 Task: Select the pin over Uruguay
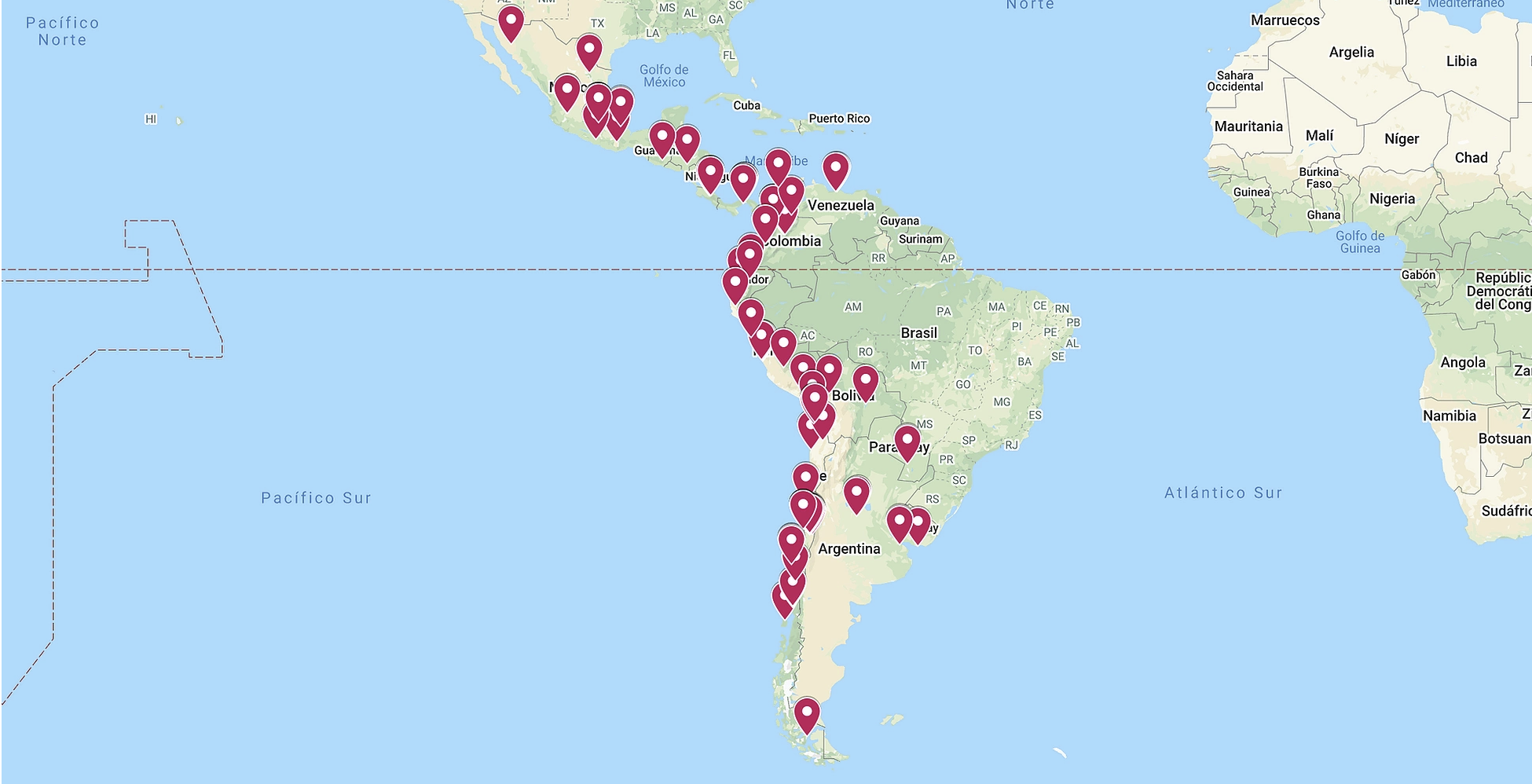pos(918,523)
